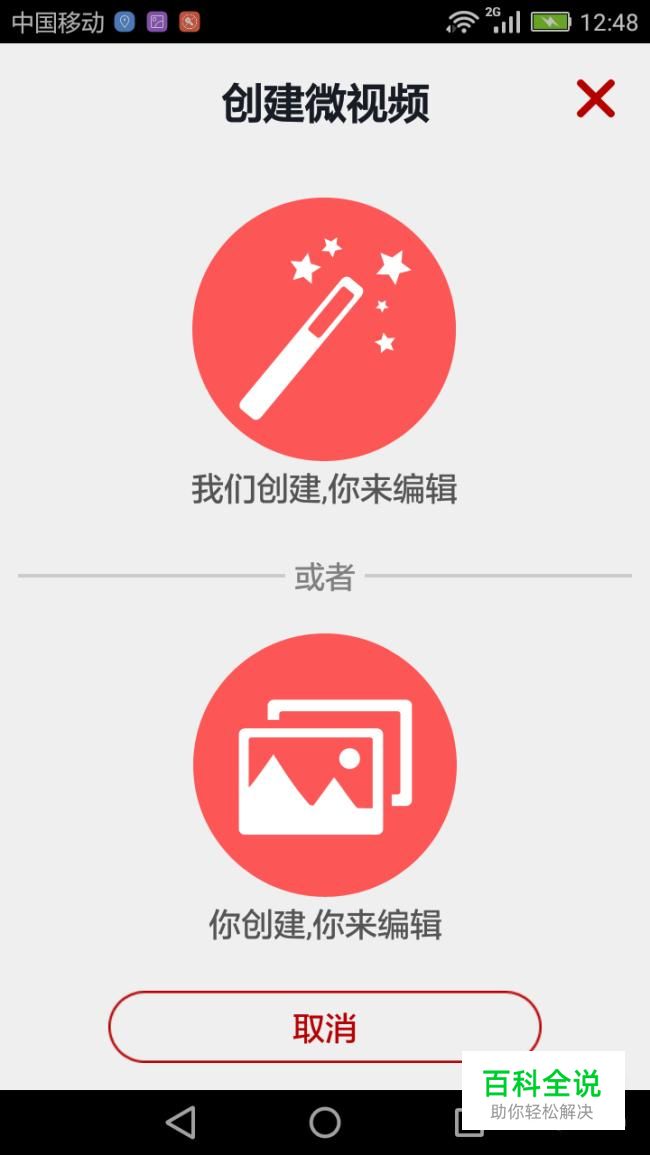Return to the home screen via the circle button
Screen dimensions: 650x1155
point(325,1123)
